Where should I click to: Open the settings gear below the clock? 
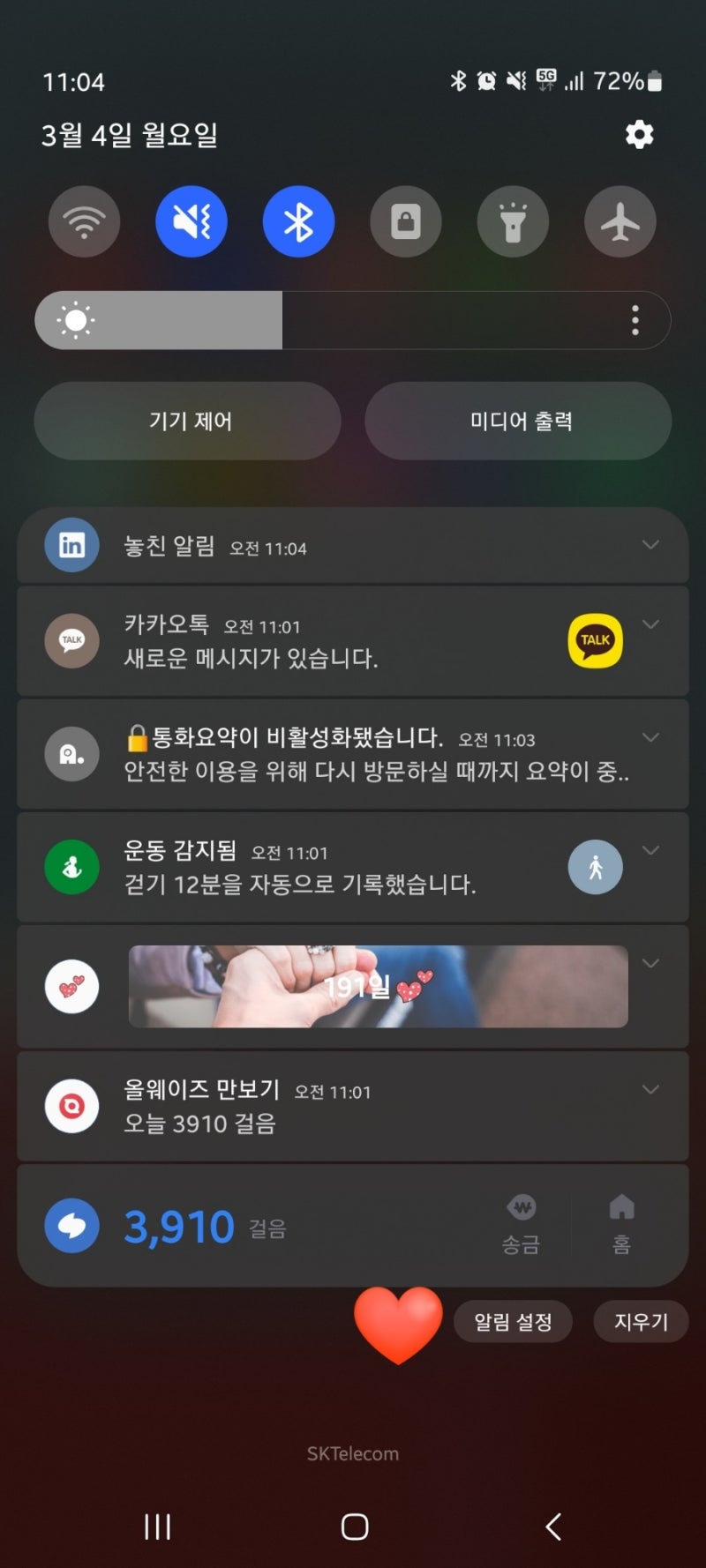[x=638, y=134]
